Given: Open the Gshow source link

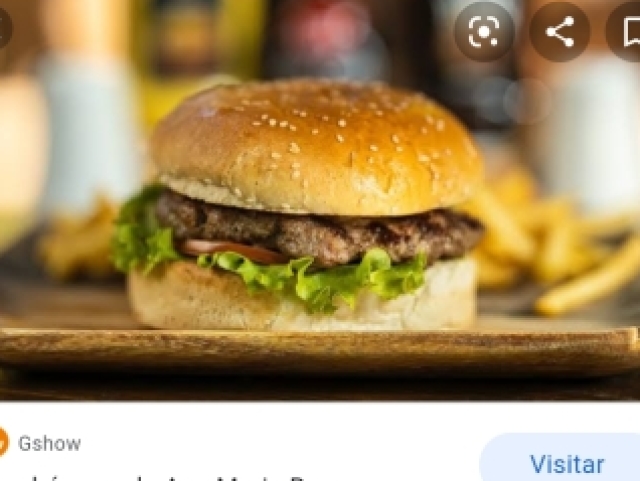Looking at the screenshot, I should [48, 443].
